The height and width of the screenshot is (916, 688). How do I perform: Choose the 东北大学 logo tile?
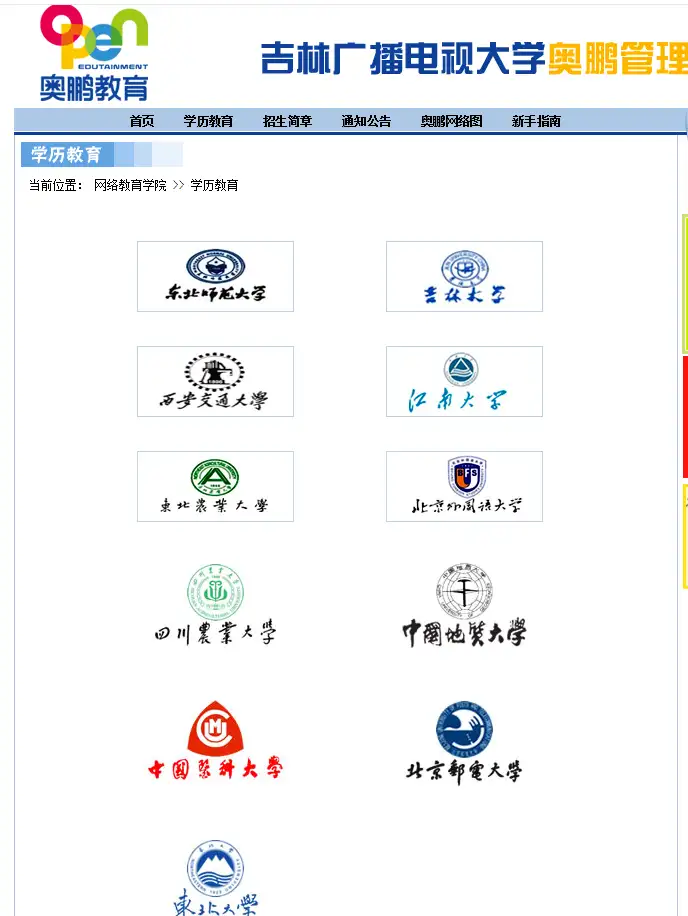[x=215, y=876]
